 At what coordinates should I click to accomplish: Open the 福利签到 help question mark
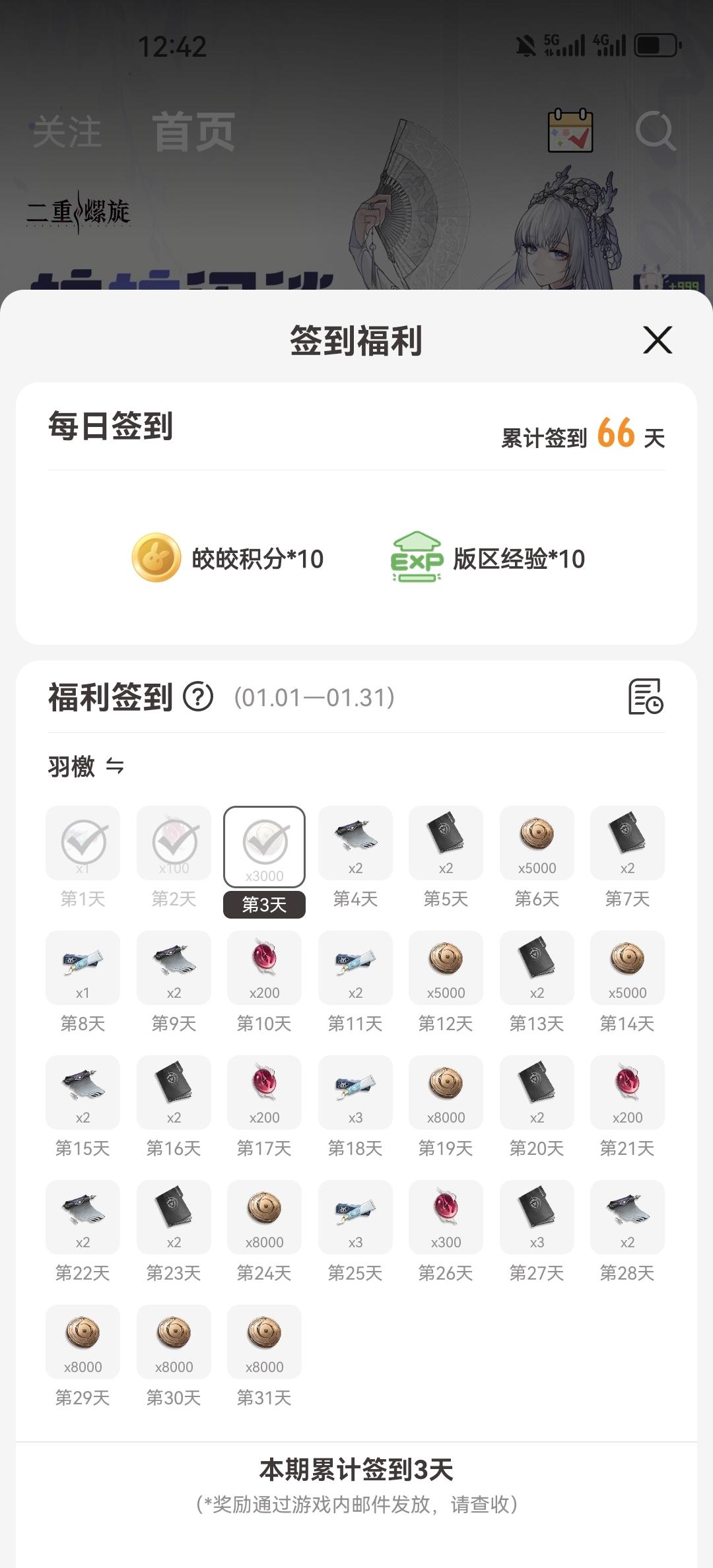[x=198, y=697]
